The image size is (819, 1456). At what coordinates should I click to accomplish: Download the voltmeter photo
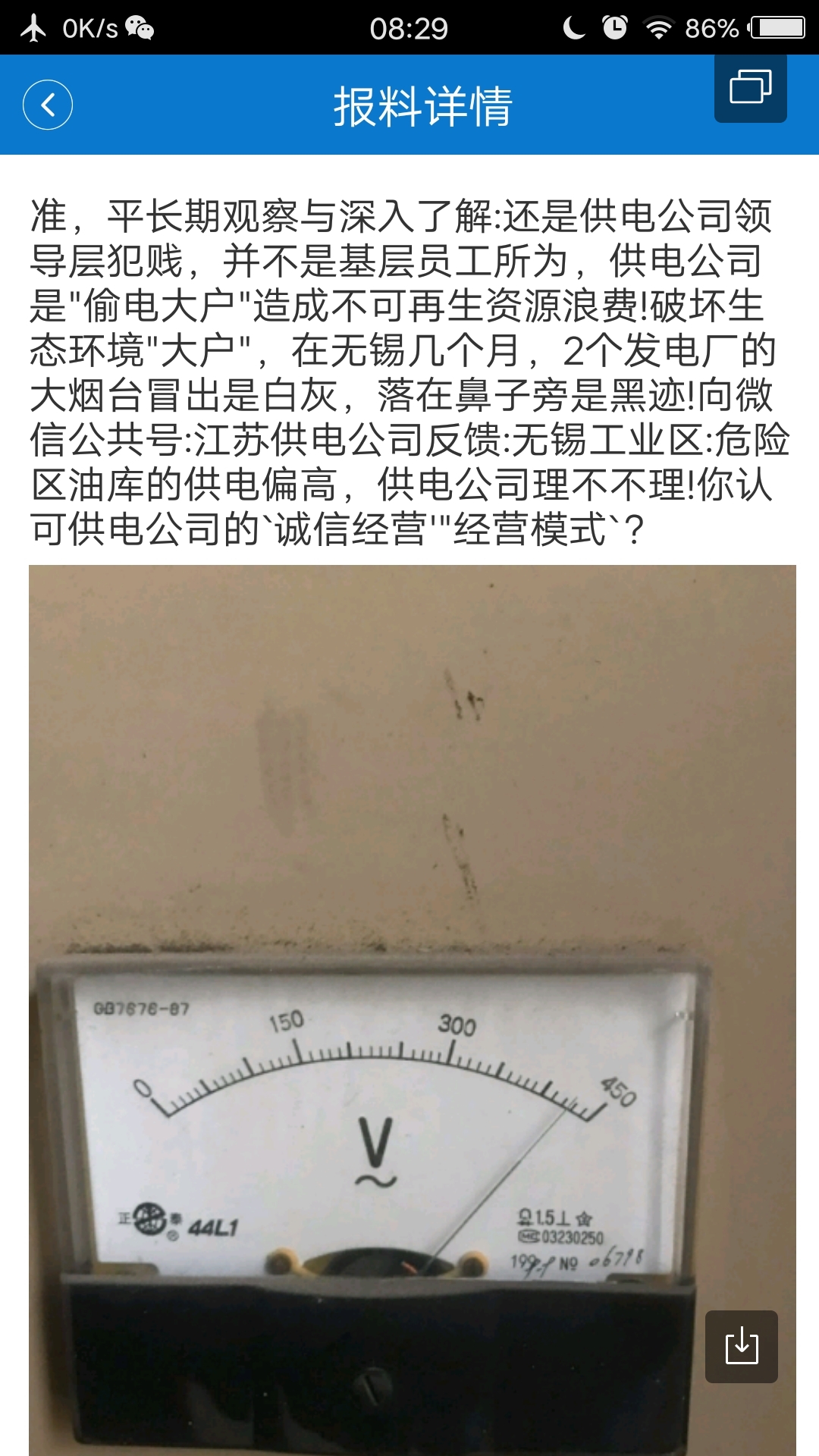pyautogui.click(x=741, y=1346)
